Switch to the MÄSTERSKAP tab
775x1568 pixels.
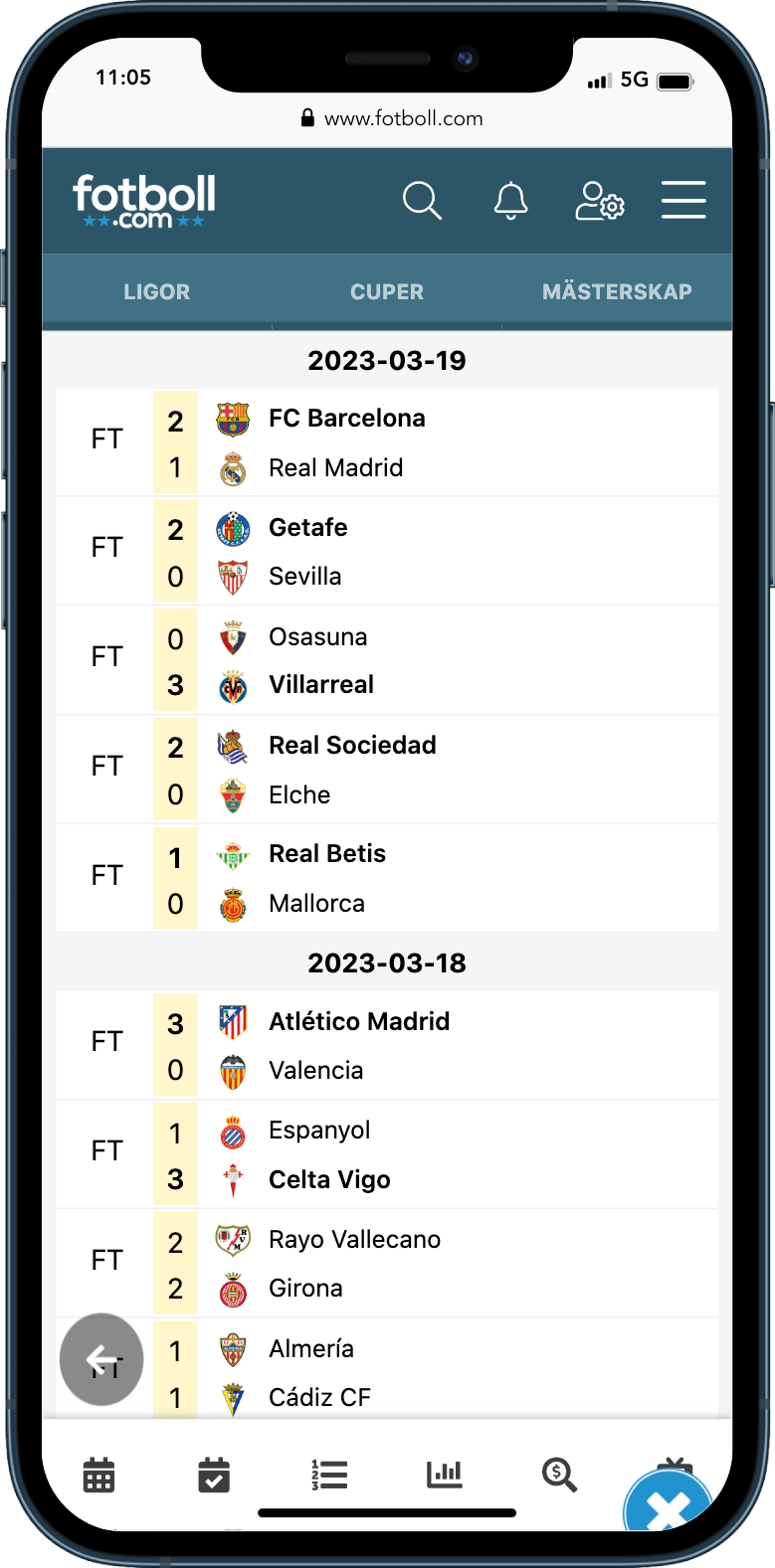[617, 291]
